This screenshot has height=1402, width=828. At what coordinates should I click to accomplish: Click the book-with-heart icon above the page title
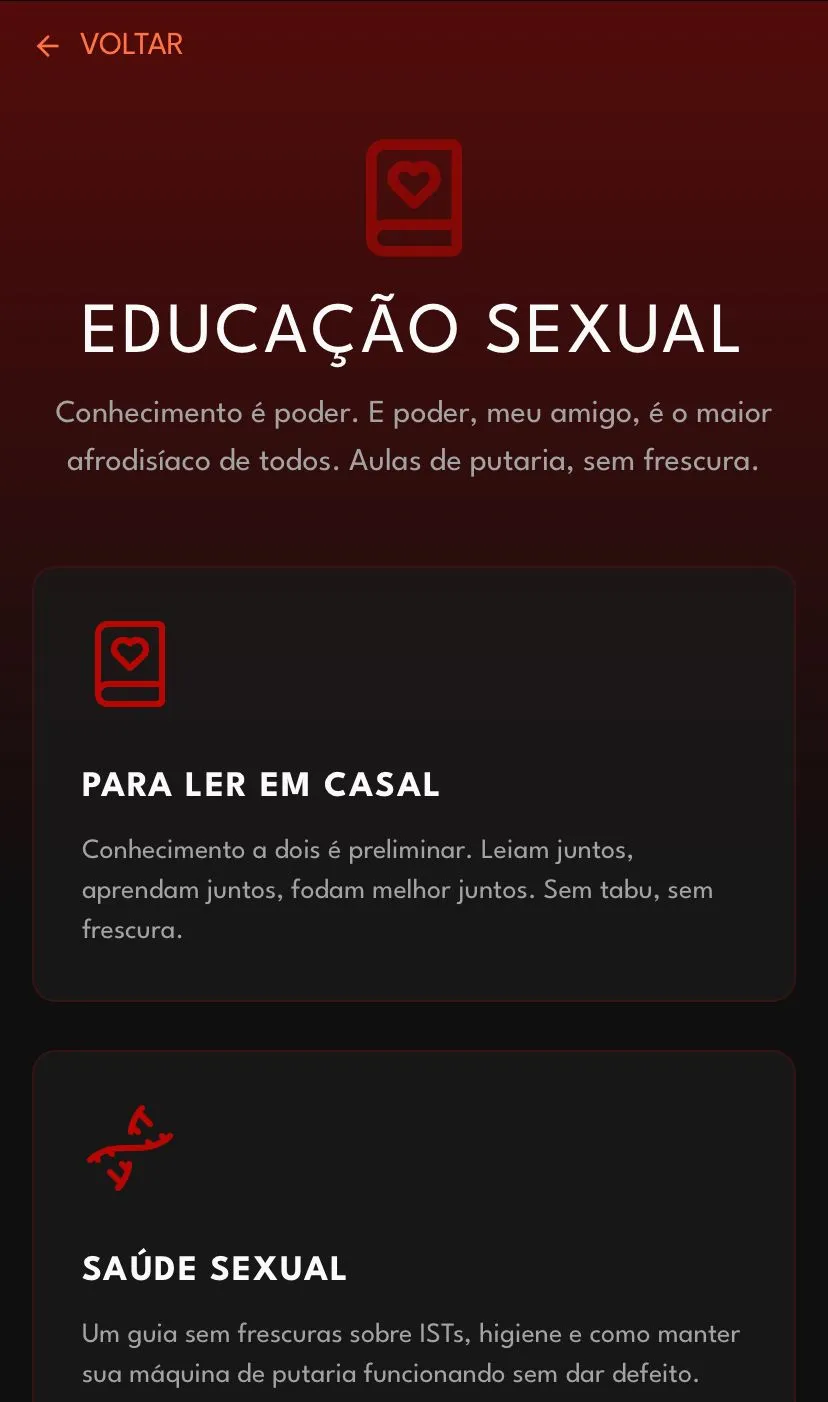click(414, 197)
